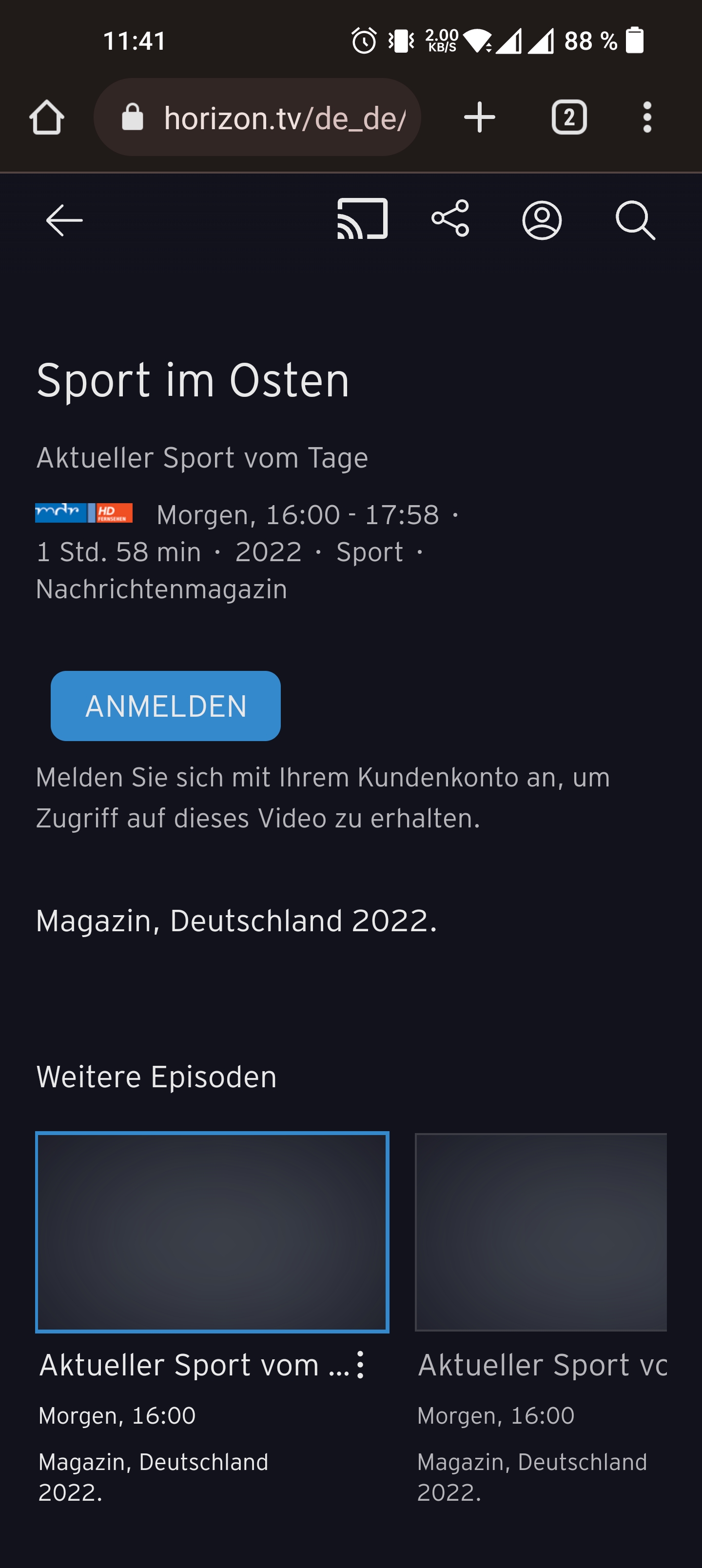Open the search magnifier

pyautogui.click(x=635, y=220)
